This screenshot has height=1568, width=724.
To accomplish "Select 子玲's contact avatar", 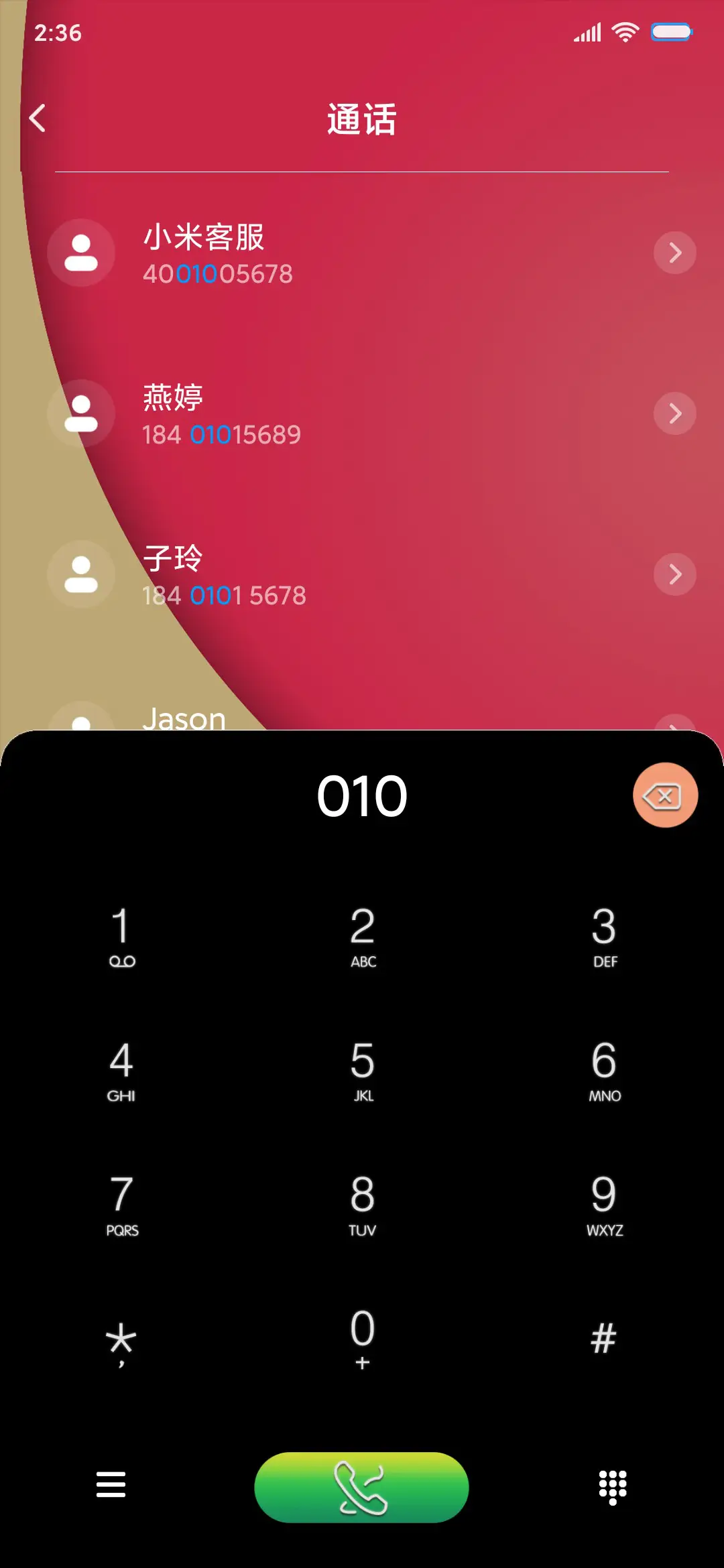I will (x=80, y=574).
